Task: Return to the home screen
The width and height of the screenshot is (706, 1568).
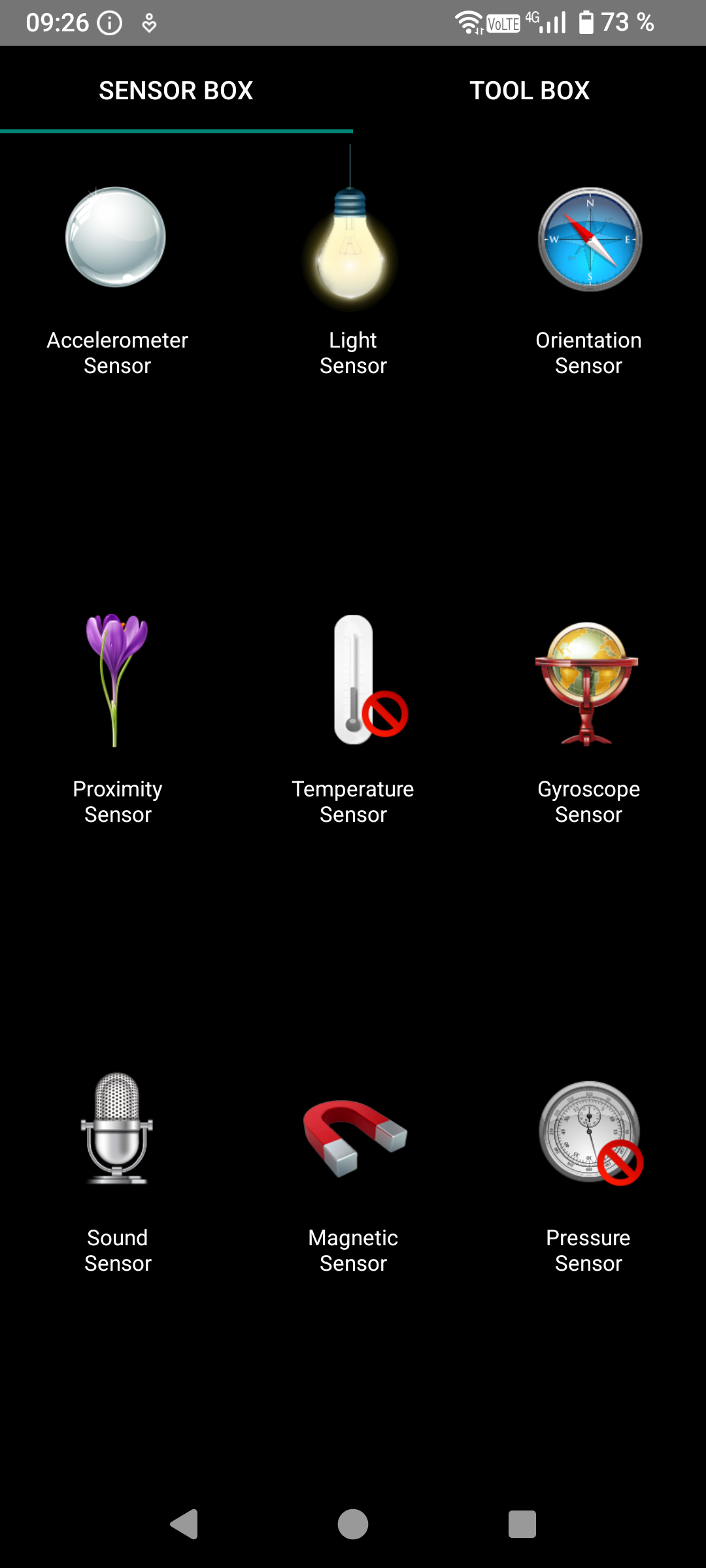Action: pyautogui.click(x=353, y=1524)
